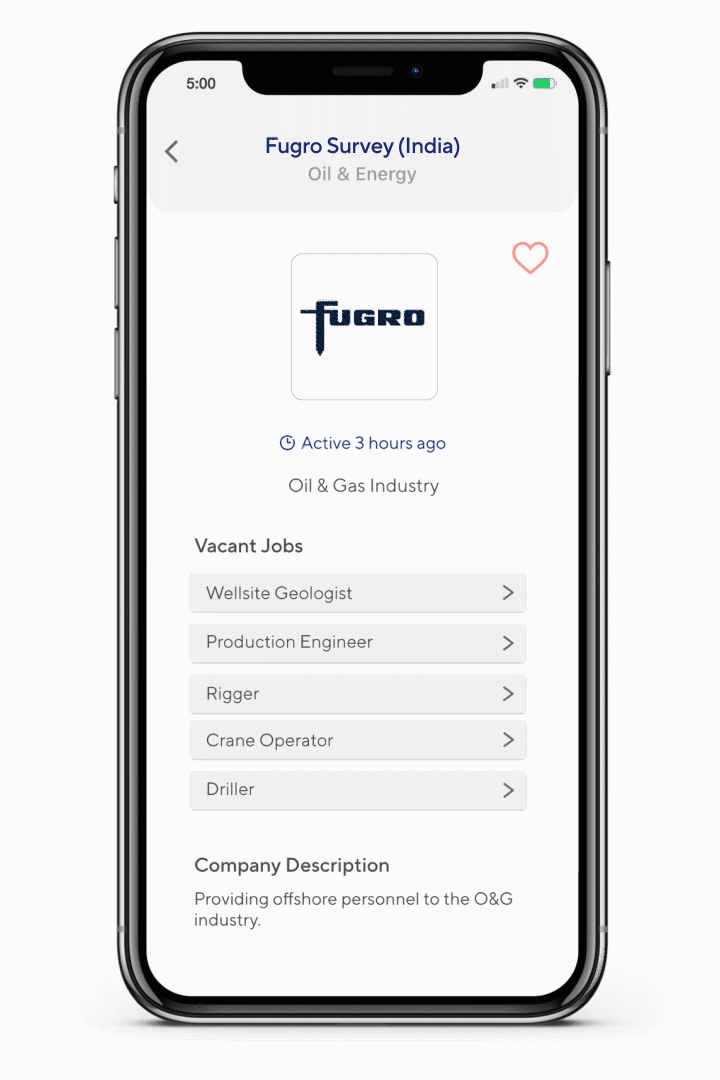Select the Crane Operator vacancy
This screenshot has height=1080, width=720.
pos(357,741)
